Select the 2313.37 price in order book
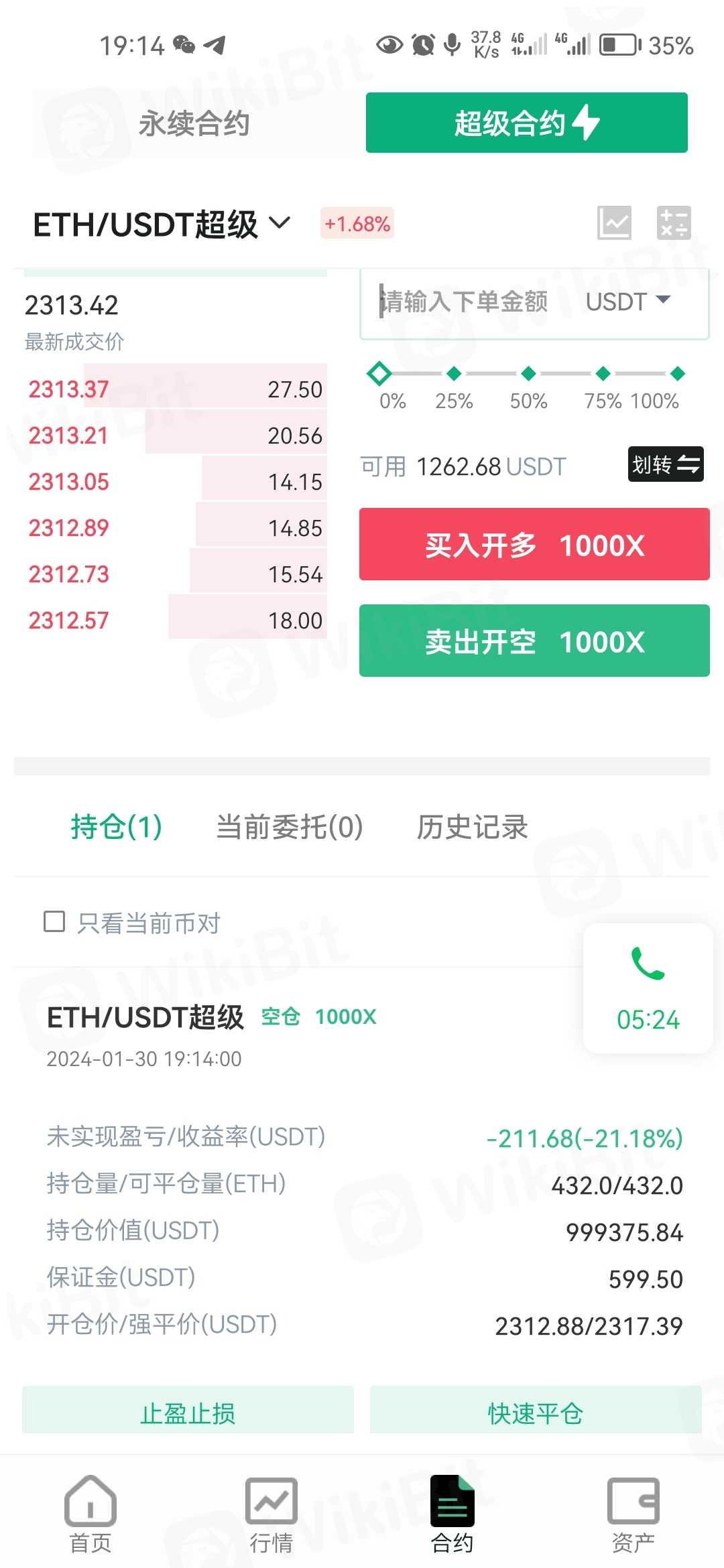Screen dimensions: 724x1568 [68, 389]
